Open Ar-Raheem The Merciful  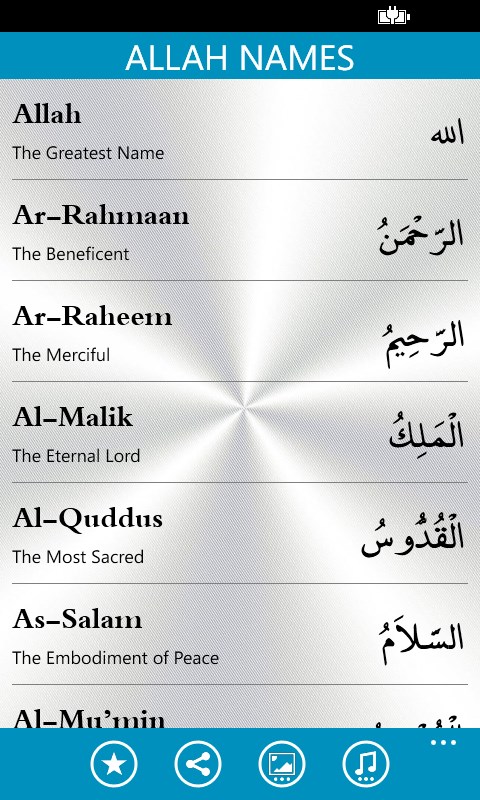[240, 331]
